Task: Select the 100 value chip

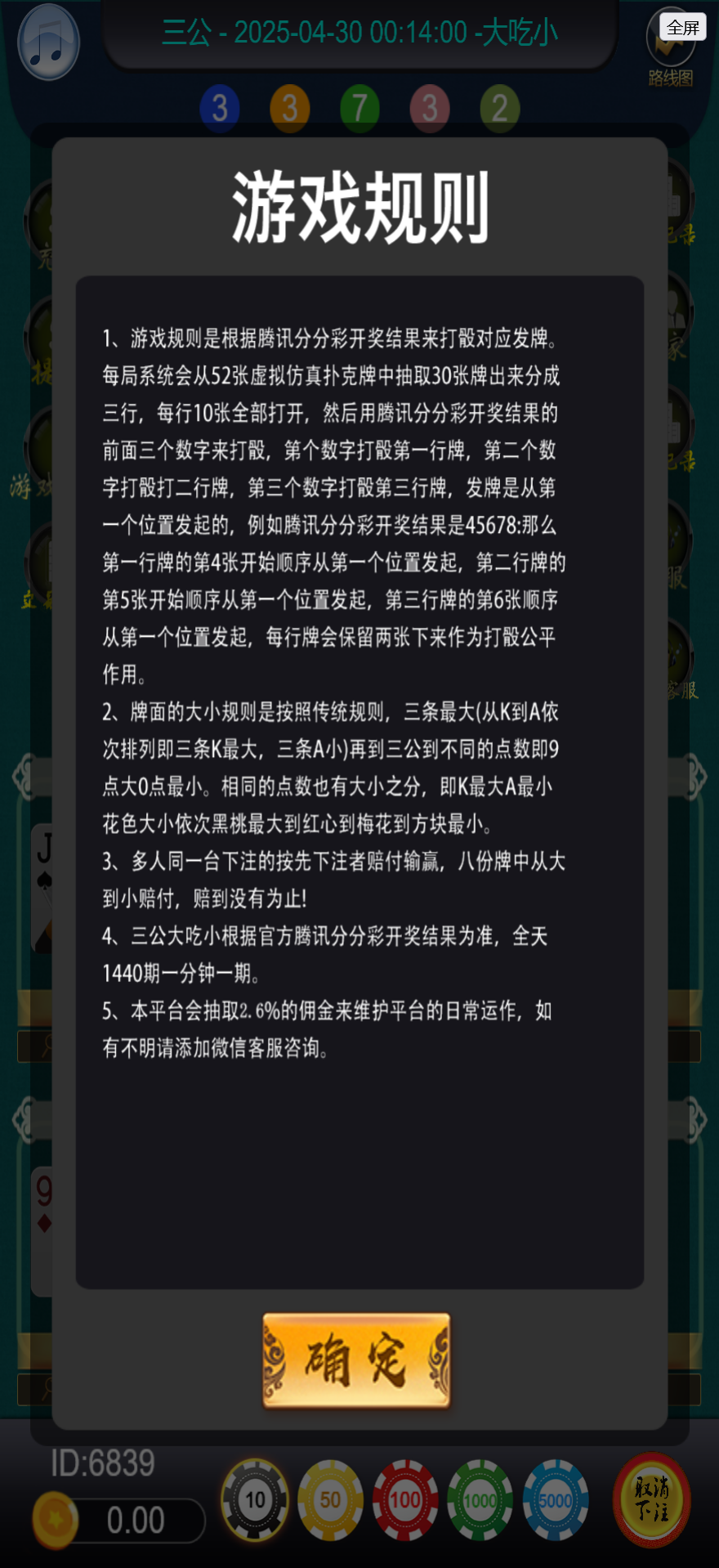Action: [405, 1501]
